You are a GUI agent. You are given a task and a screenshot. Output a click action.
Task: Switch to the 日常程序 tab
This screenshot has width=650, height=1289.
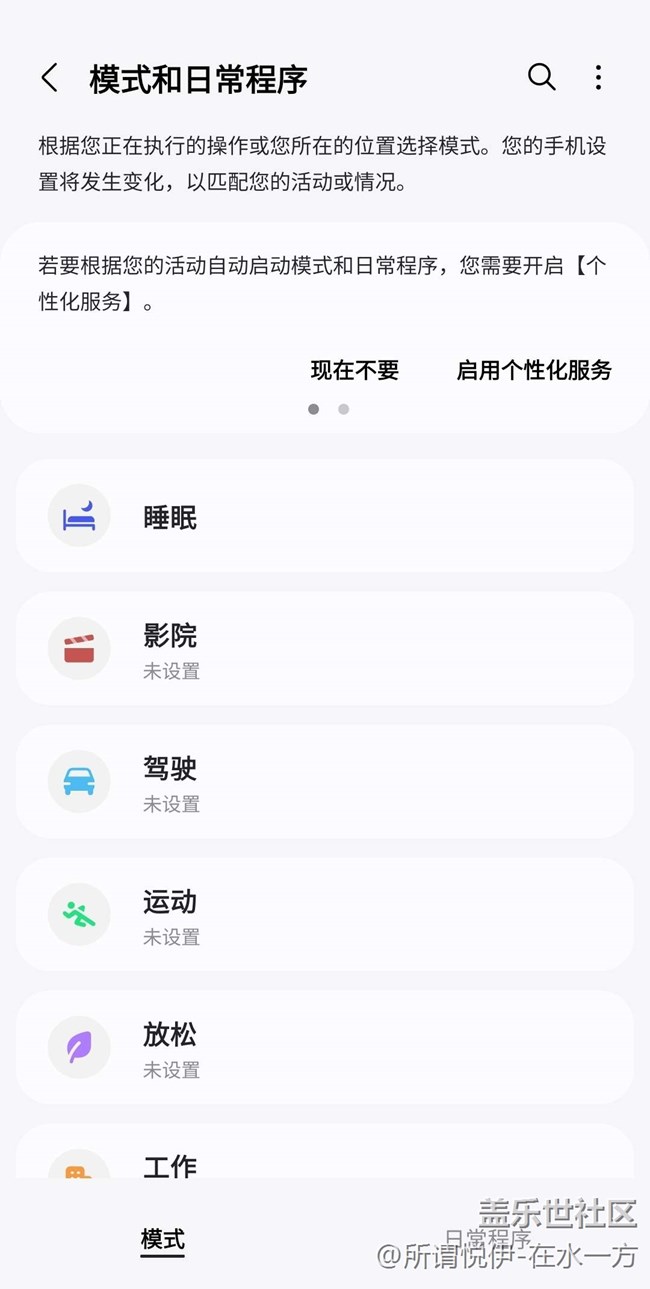(x=487, y=1240)
